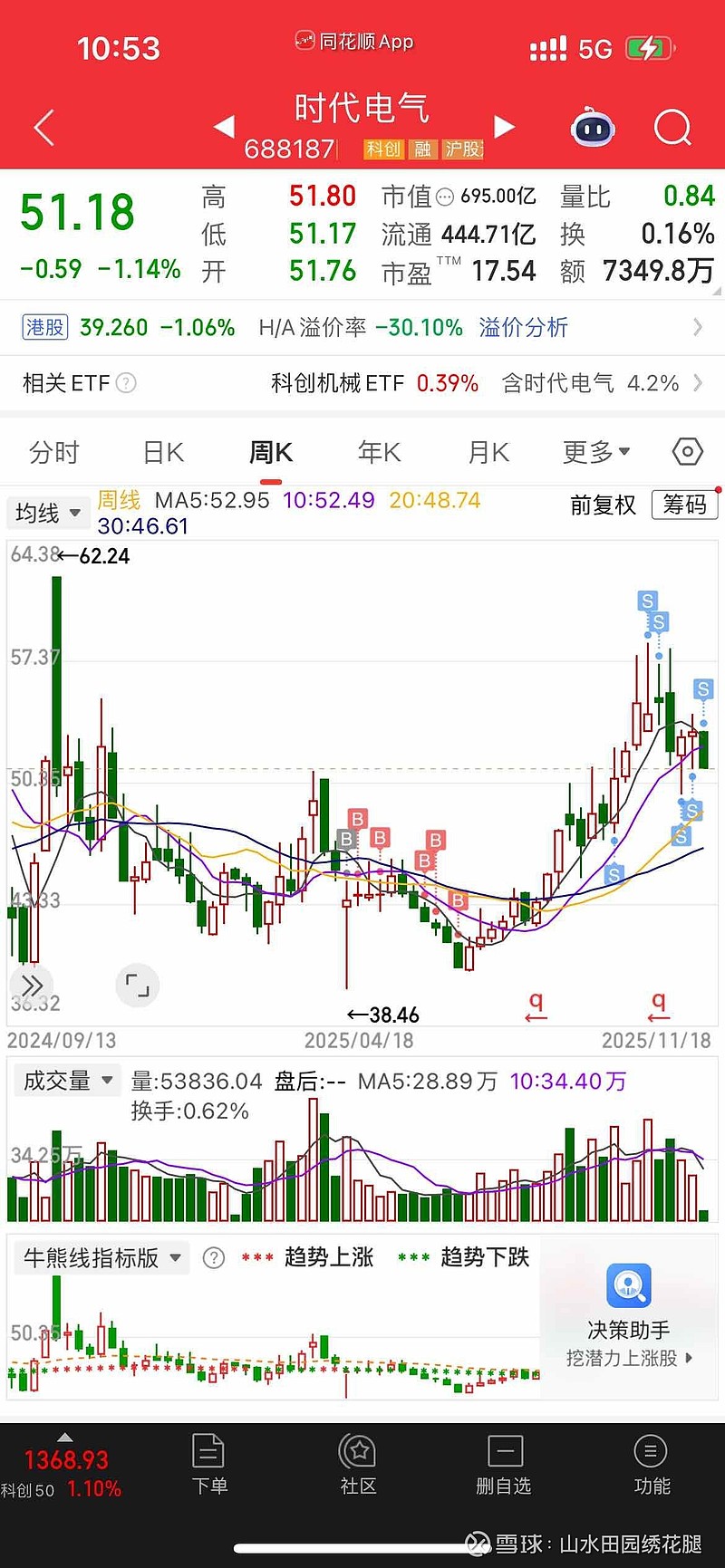Open the 均线 indicator dropdown
725x1568 pixels.
(48, 513)
